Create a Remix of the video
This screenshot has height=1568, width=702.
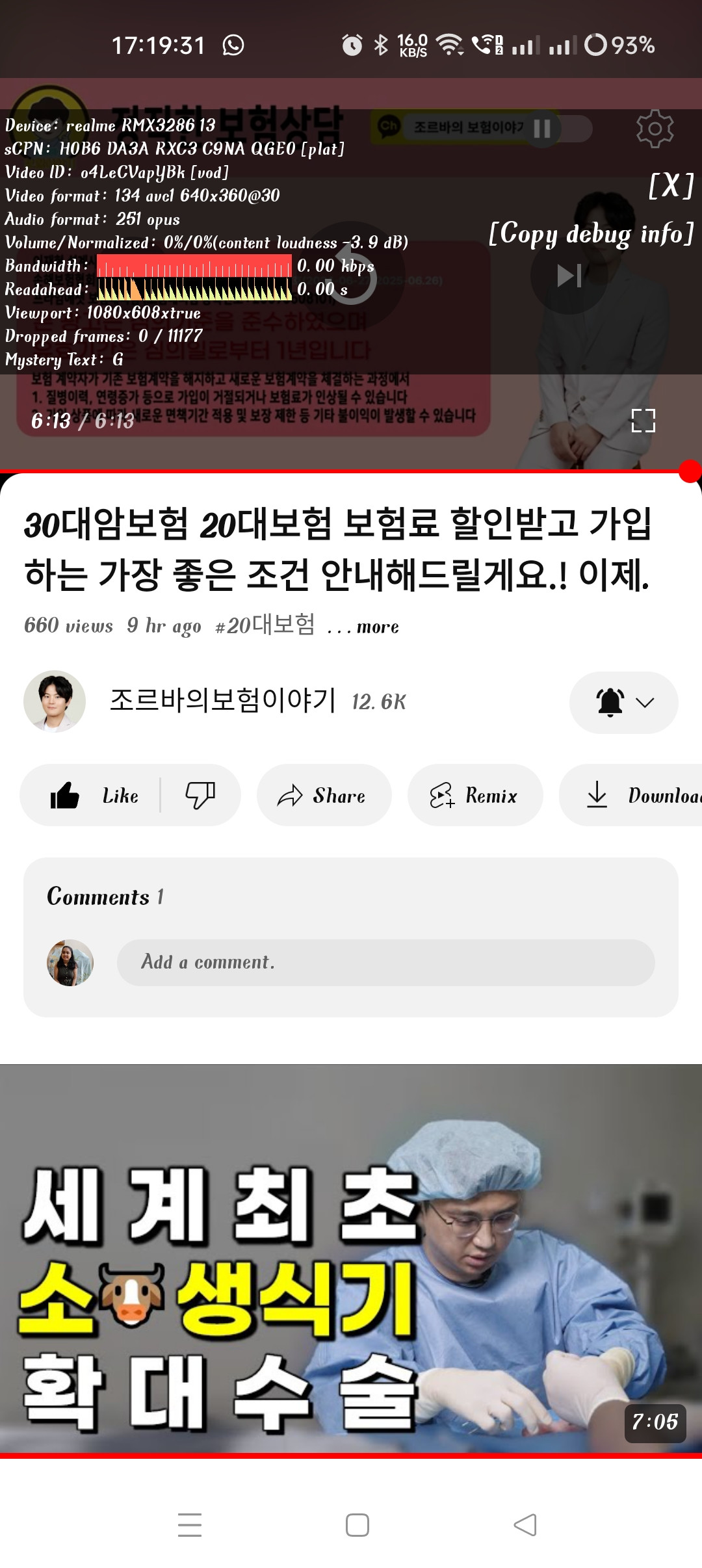click(x=474, y=795)
